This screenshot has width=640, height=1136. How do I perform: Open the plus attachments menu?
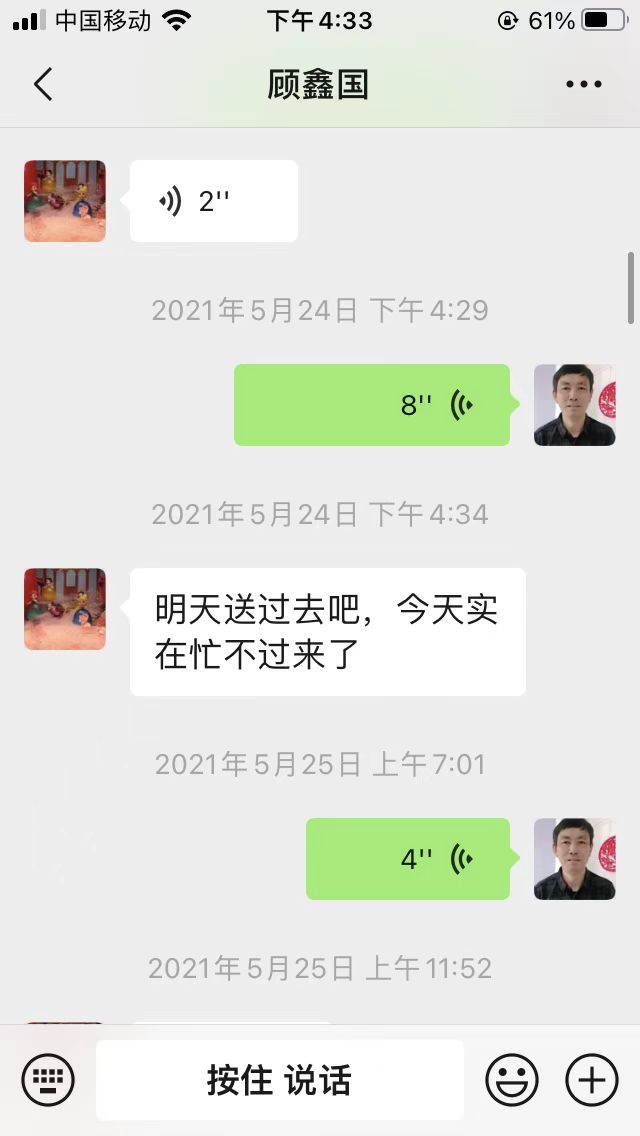click(x=592, y=1080)
